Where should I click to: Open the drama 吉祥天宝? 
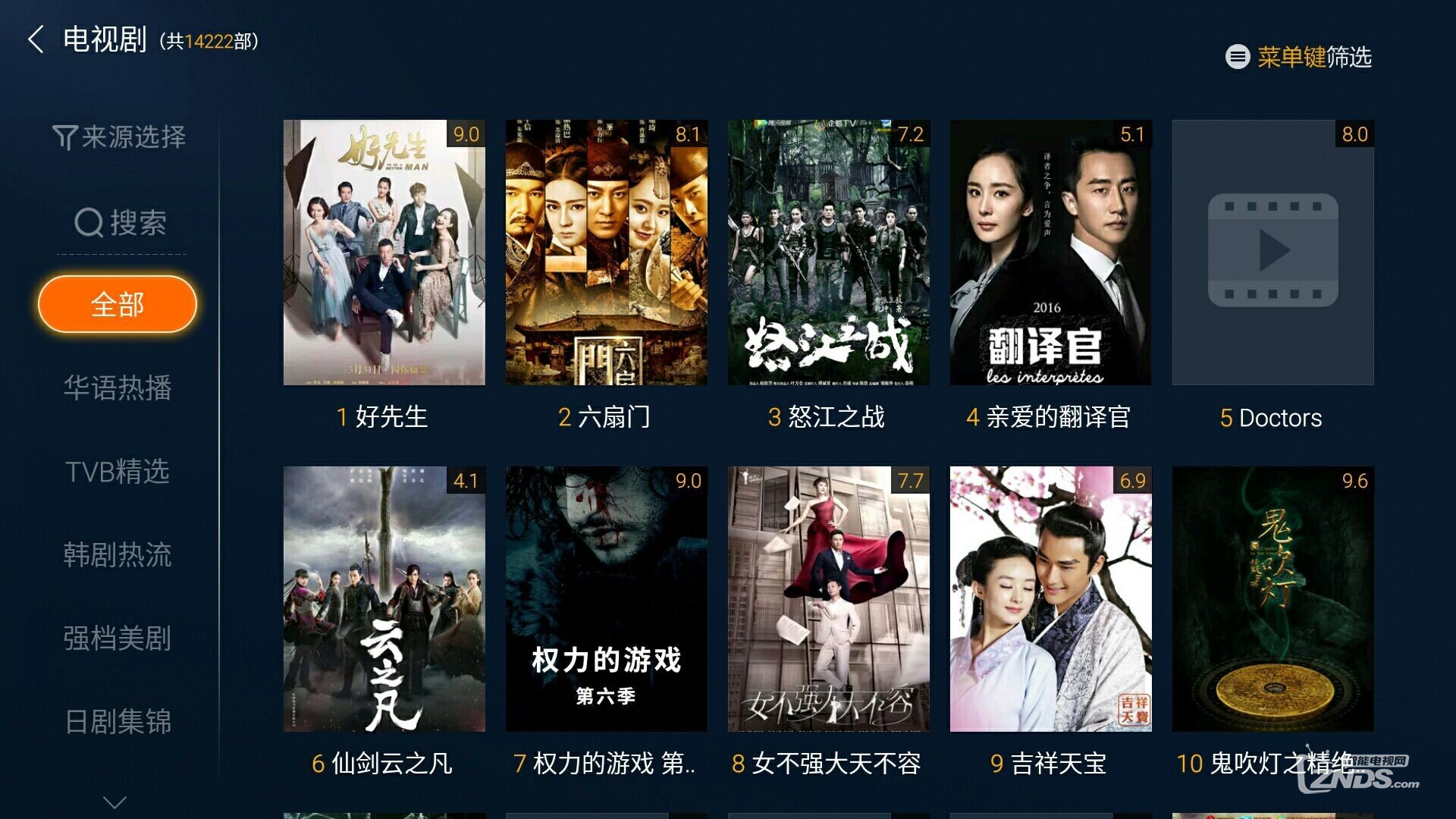coord(1050,599)
